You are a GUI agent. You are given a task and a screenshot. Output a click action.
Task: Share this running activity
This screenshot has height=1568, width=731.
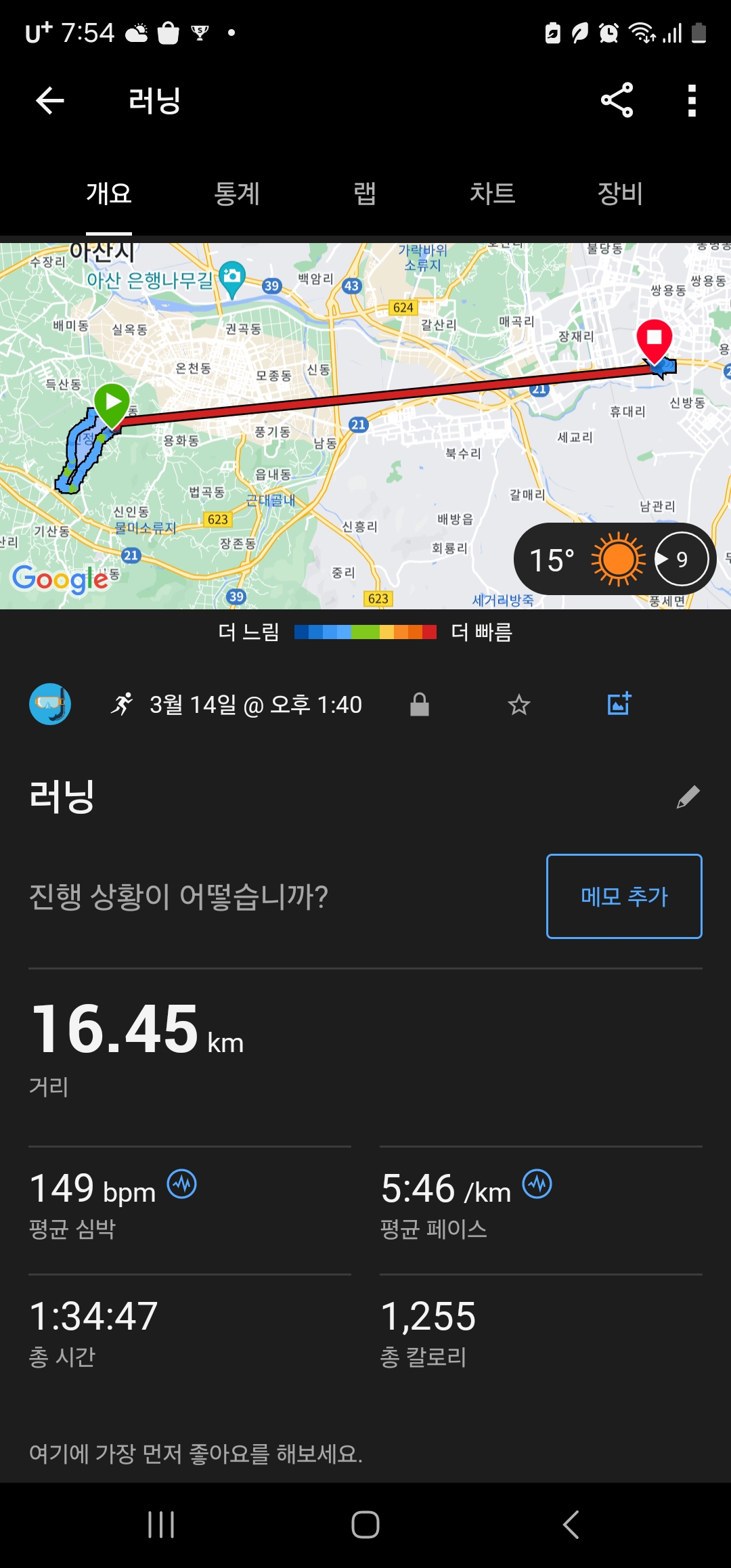[x=617, y=100]
